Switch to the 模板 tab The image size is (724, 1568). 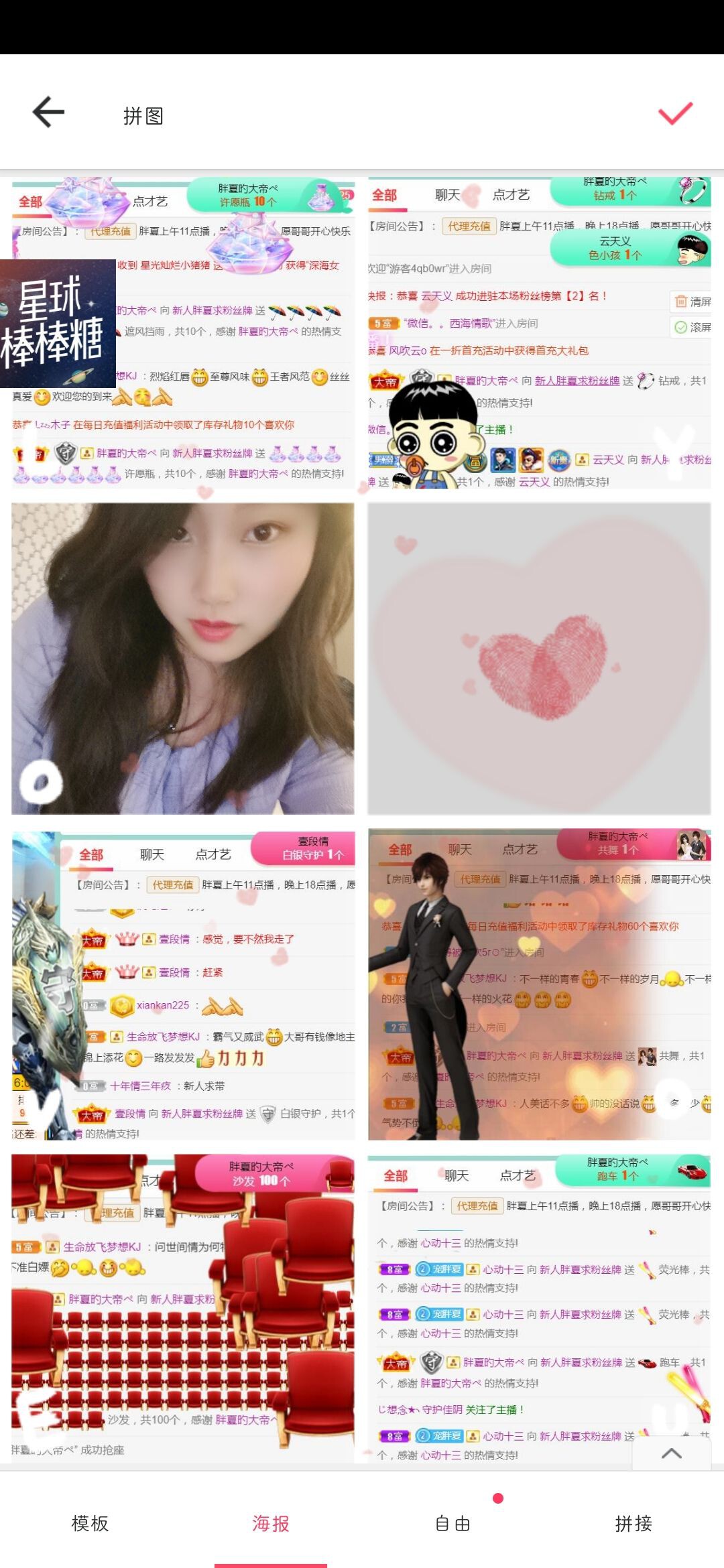90,1523
